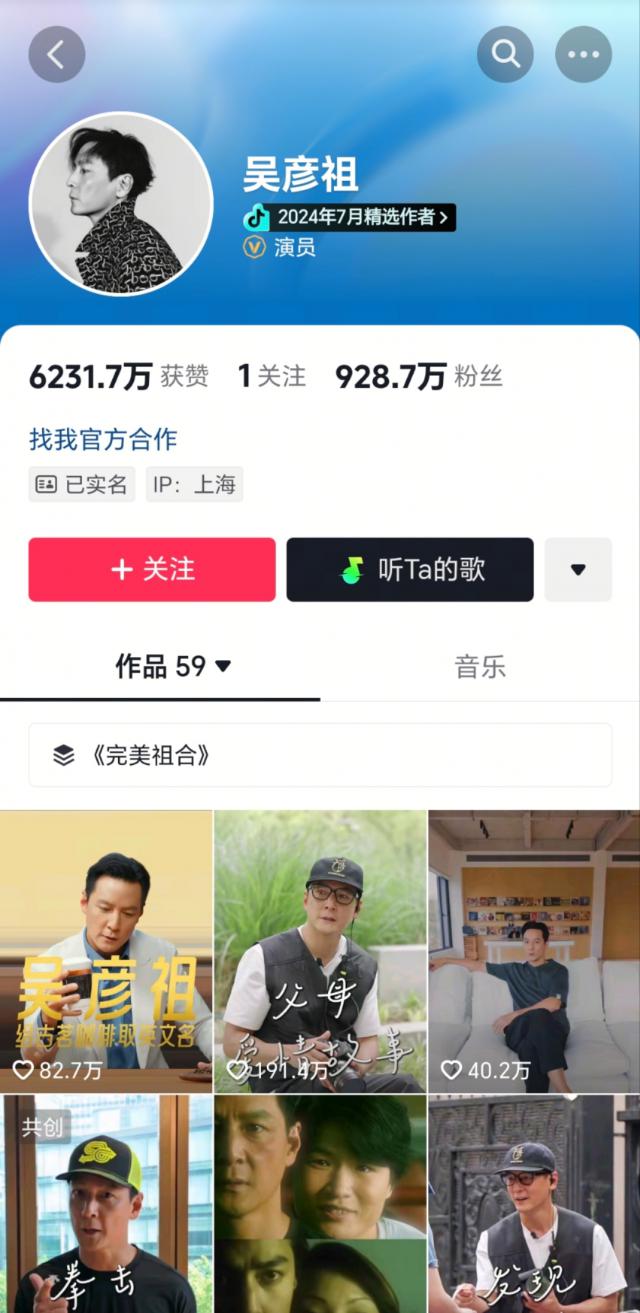Play the video with 82.7万 likes

pyautogui.click(x=106, y=950)
